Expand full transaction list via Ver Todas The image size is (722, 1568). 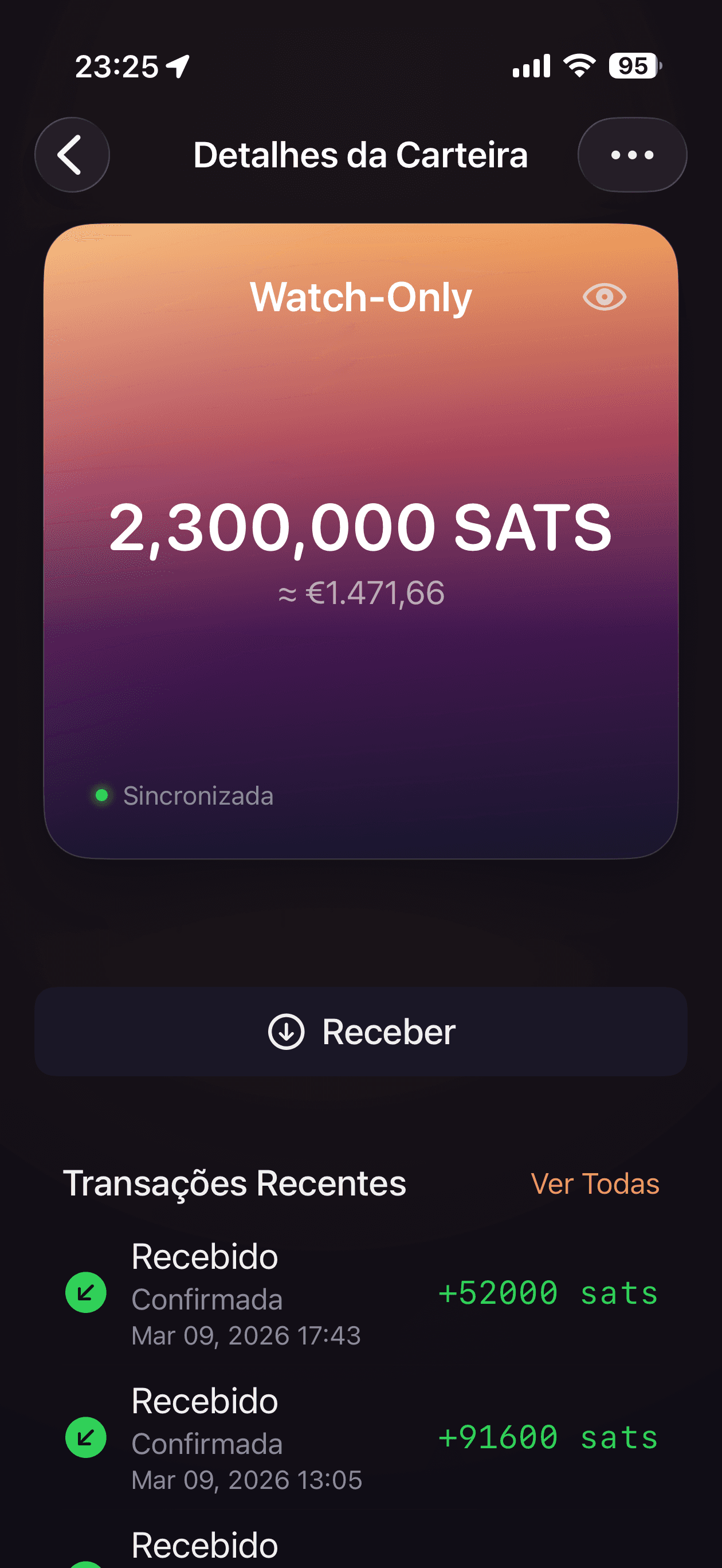(595, 1183)
